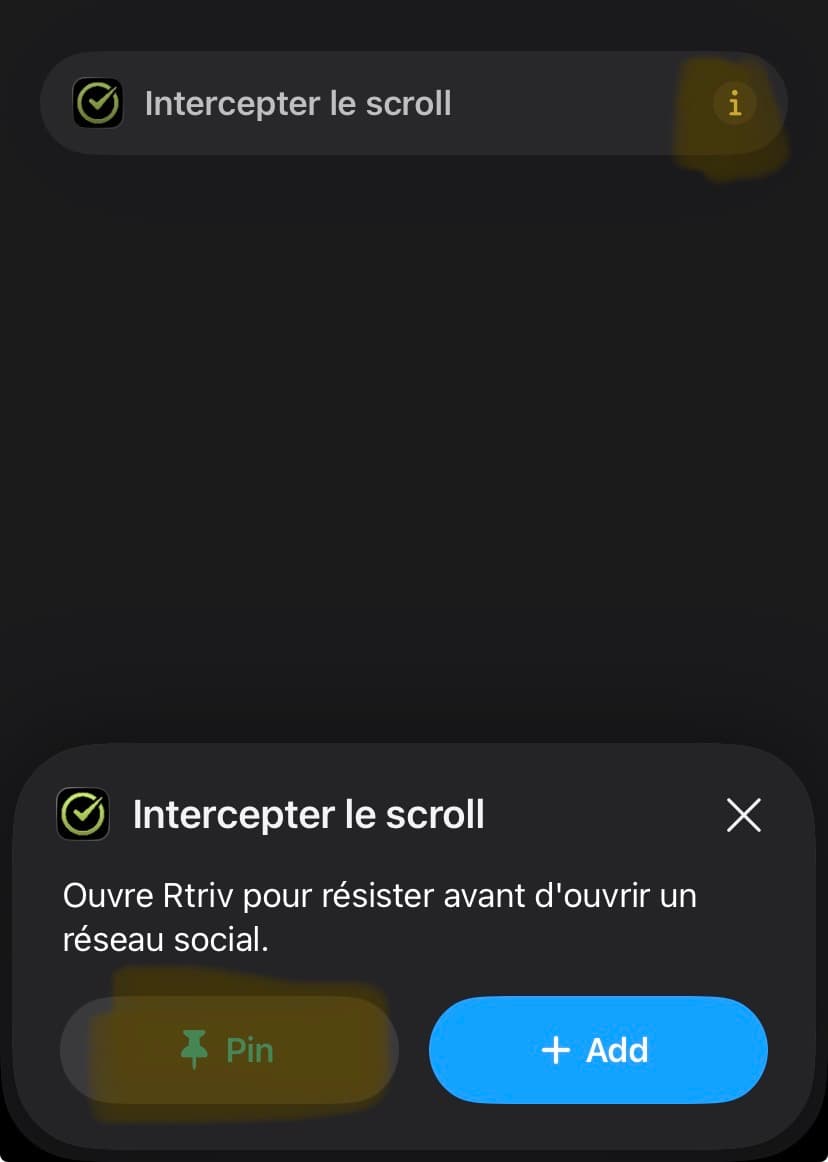Enable the shortcut using the Add action
This screenshot has height=1162, width=828.
pyautogui.click(x=597, y=1050)
